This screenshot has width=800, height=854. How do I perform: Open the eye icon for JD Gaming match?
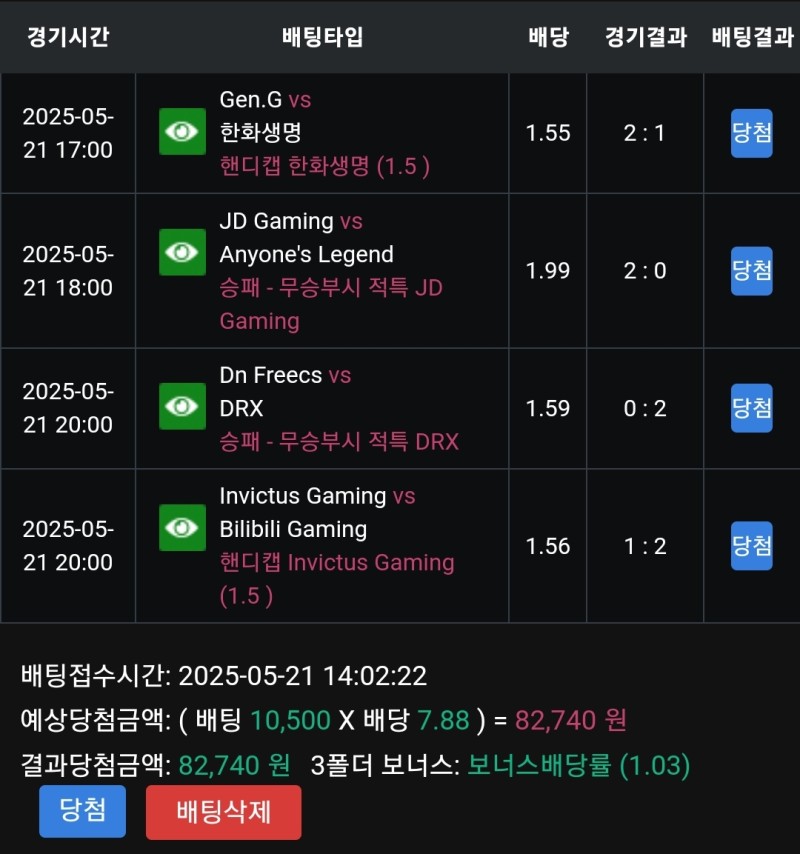point(182,252)
